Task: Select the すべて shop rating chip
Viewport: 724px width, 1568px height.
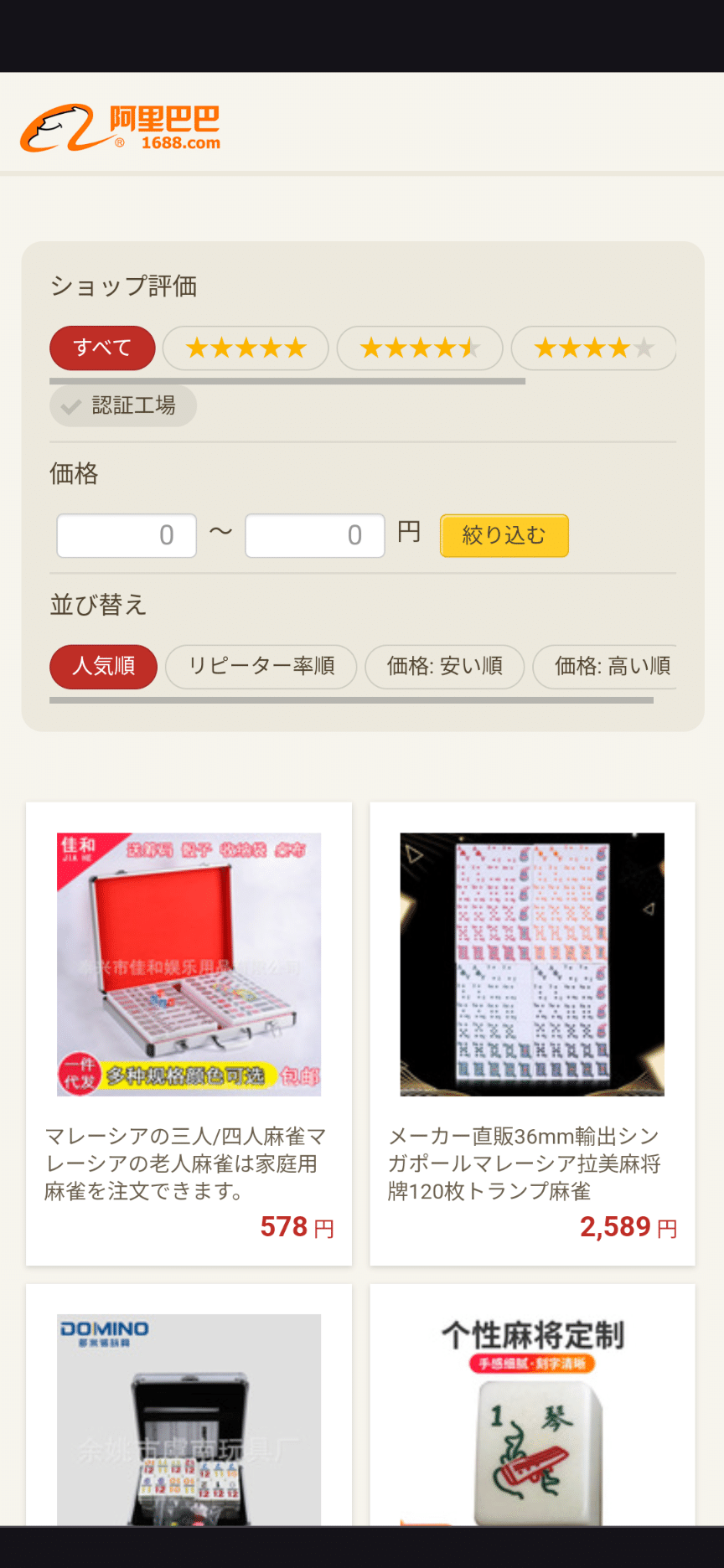Action: click(x=102, y=348)
